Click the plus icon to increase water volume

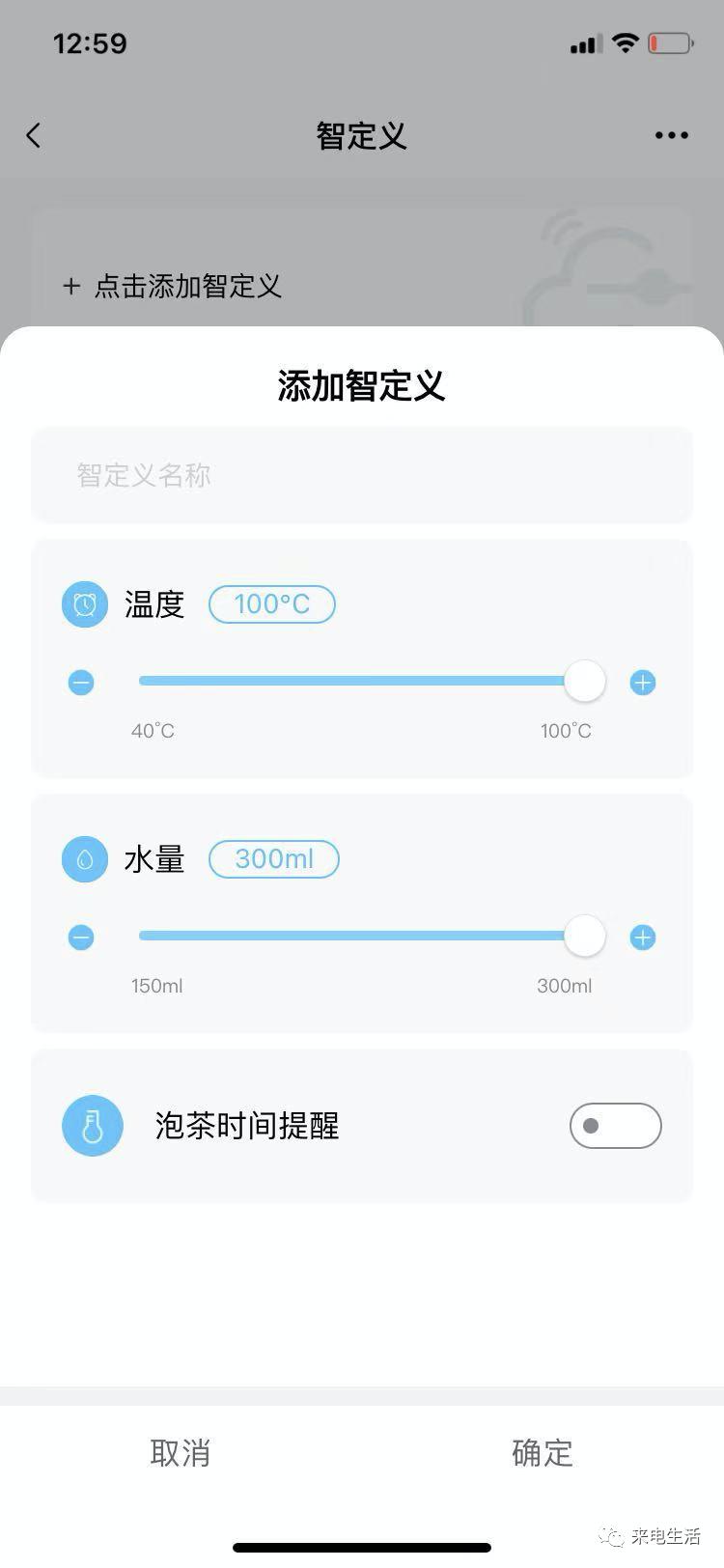(643, 937)
